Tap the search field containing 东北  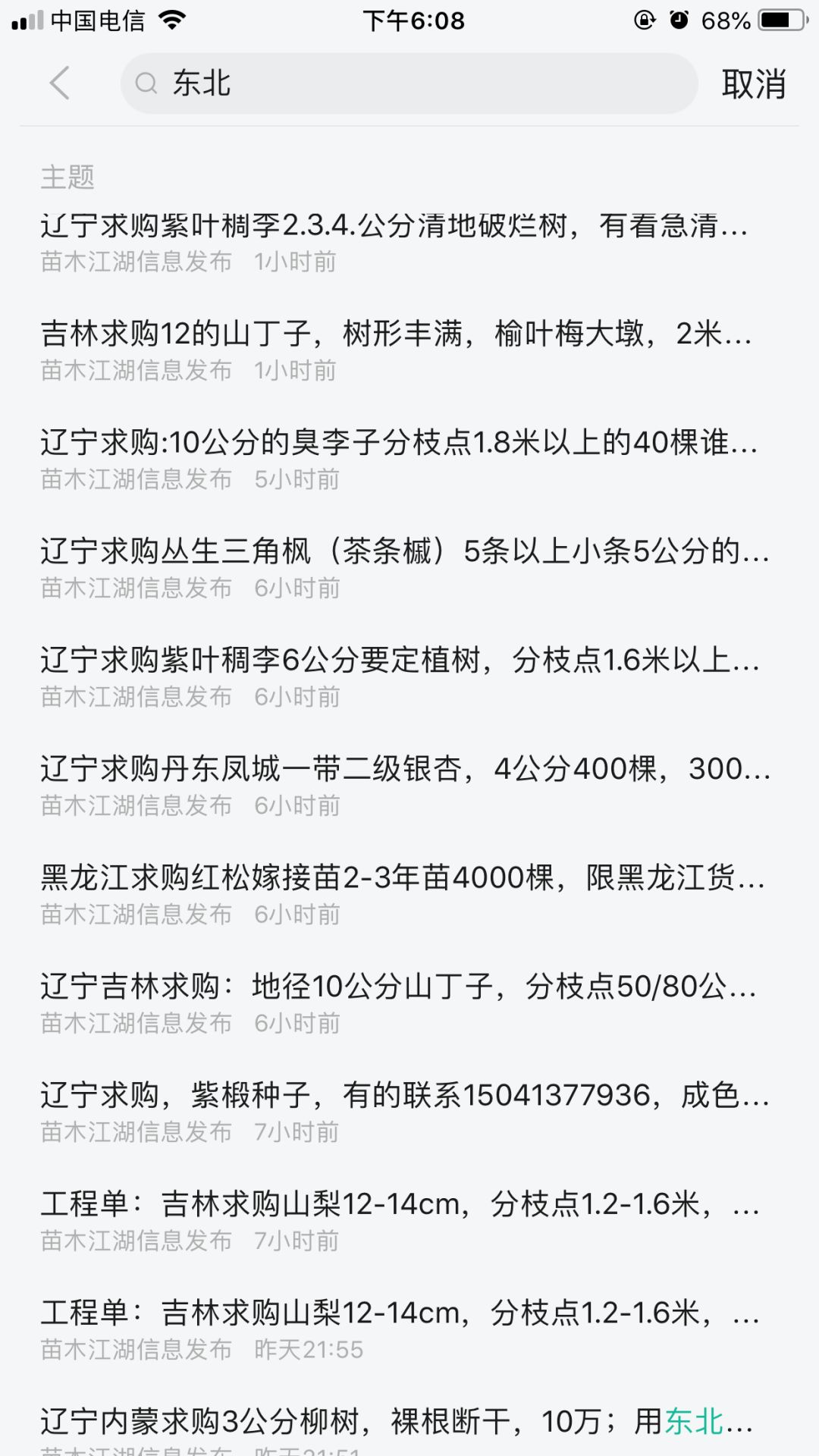(409, 83)
